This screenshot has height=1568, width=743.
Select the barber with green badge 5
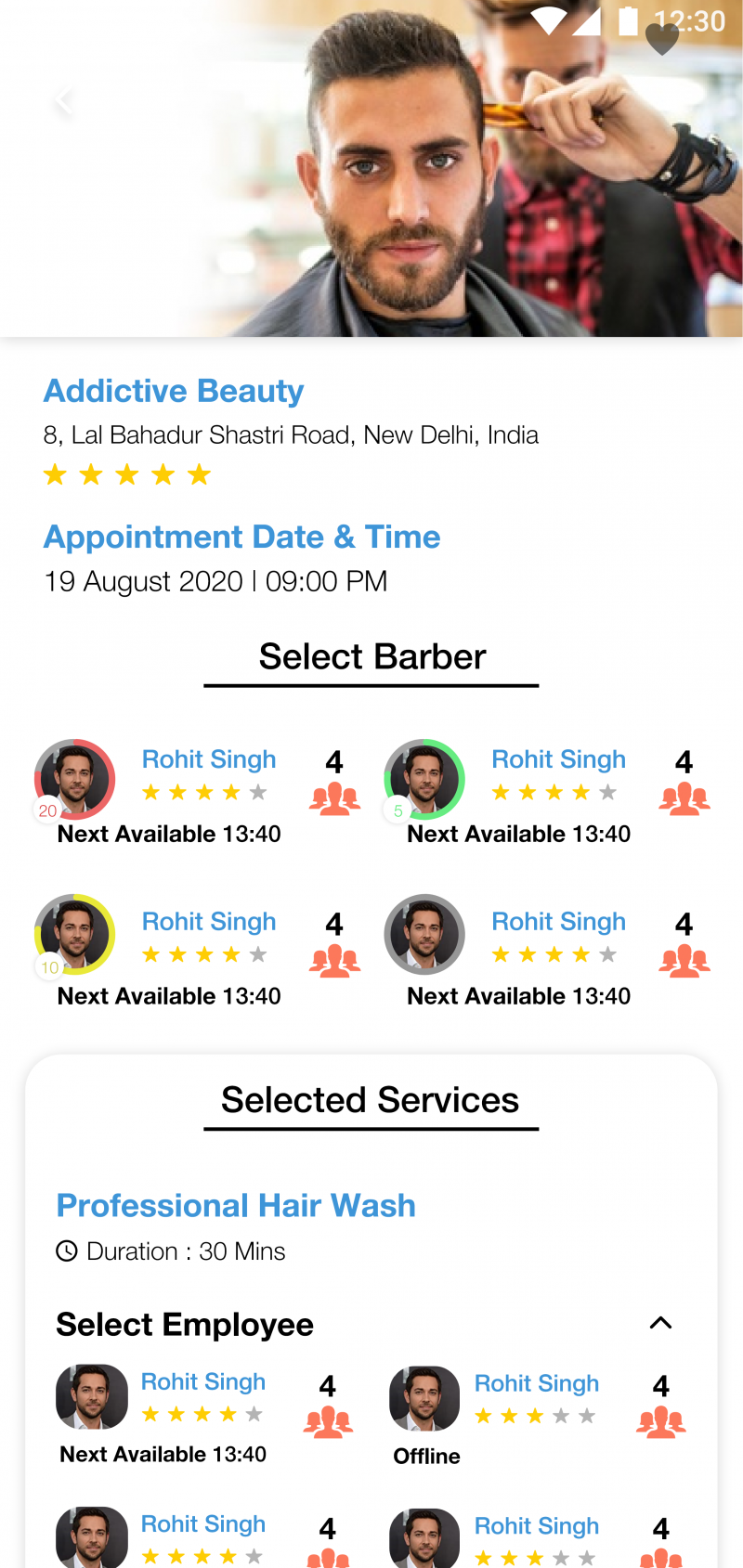pyautogui.click(x=424, y=779)
